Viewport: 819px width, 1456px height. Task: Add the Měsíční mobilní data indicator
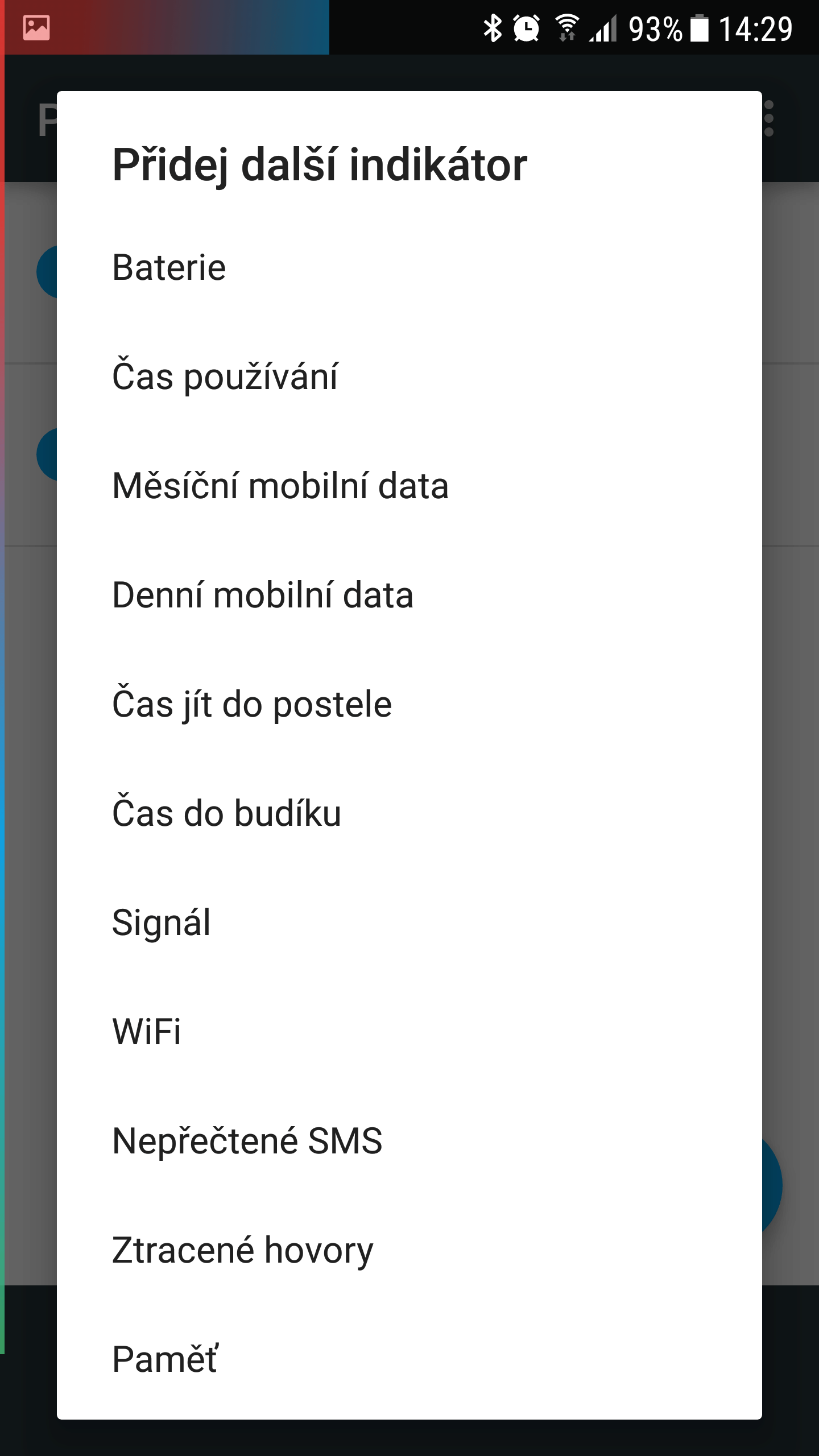[409, 486]
